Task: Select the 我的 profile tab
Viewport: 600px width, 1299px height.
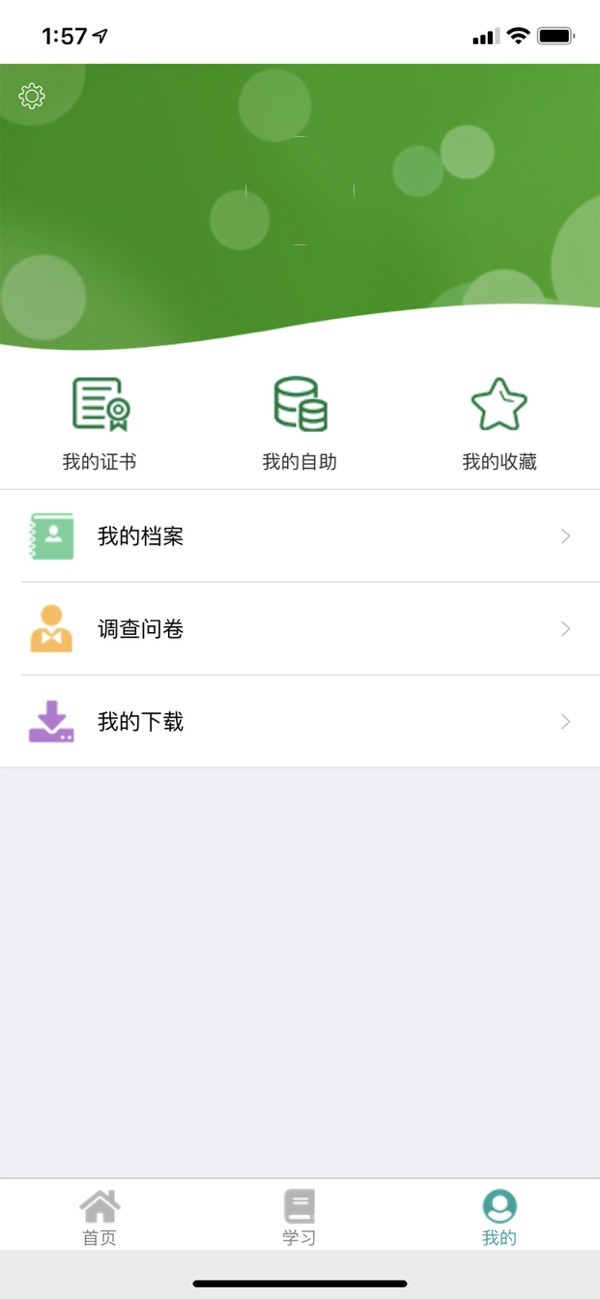Action: 499,1217
